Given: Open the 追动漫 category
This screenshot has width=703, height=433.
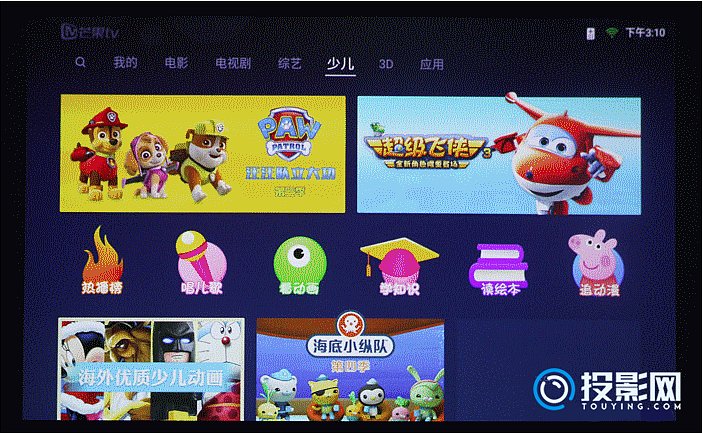Looking at the screenshot, I should 595,264.
